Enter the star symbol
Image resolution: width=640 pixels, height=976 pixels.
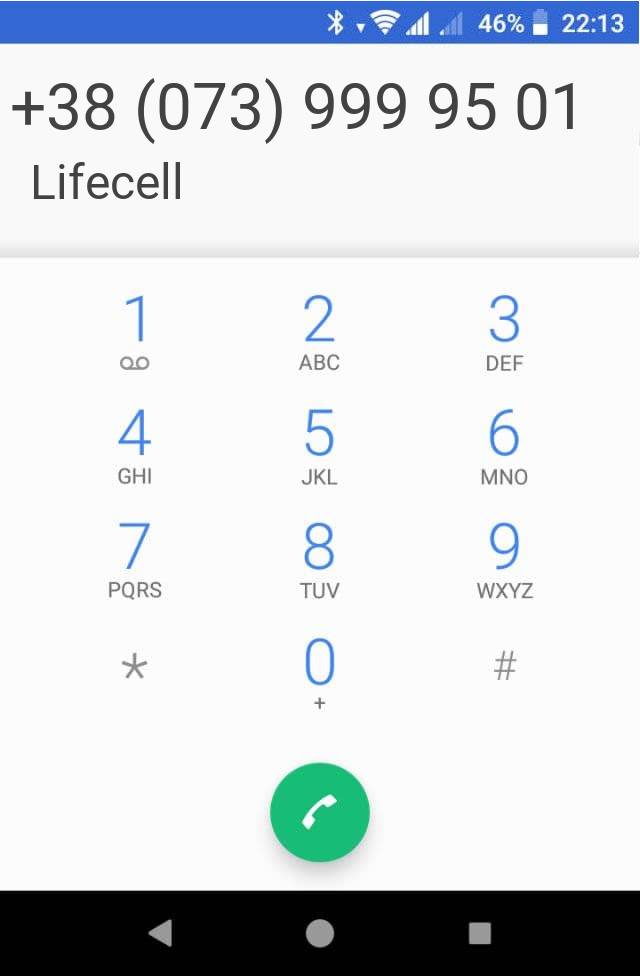134,668
